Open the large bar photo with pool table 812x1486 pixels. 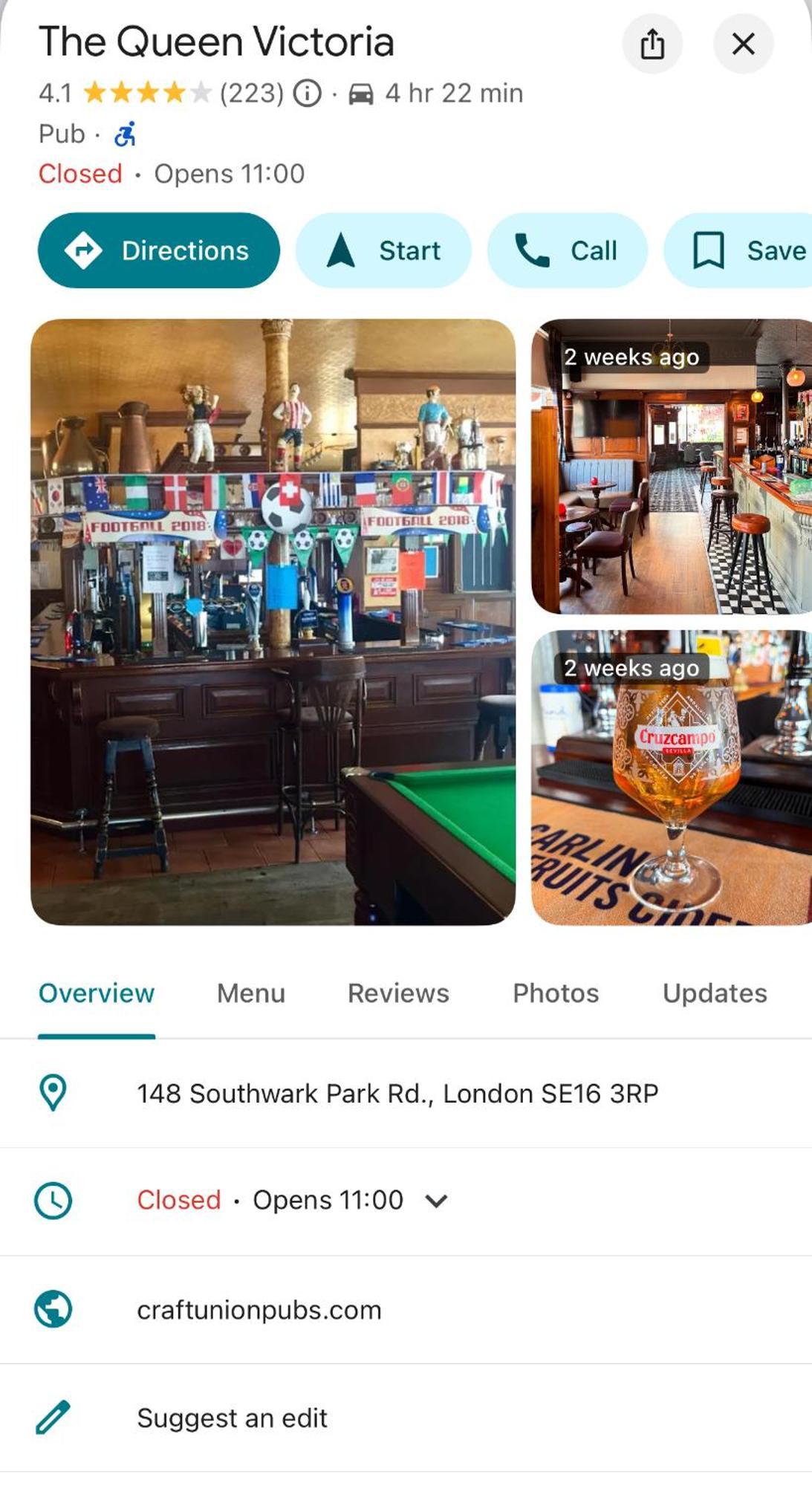tap(273, 622)
